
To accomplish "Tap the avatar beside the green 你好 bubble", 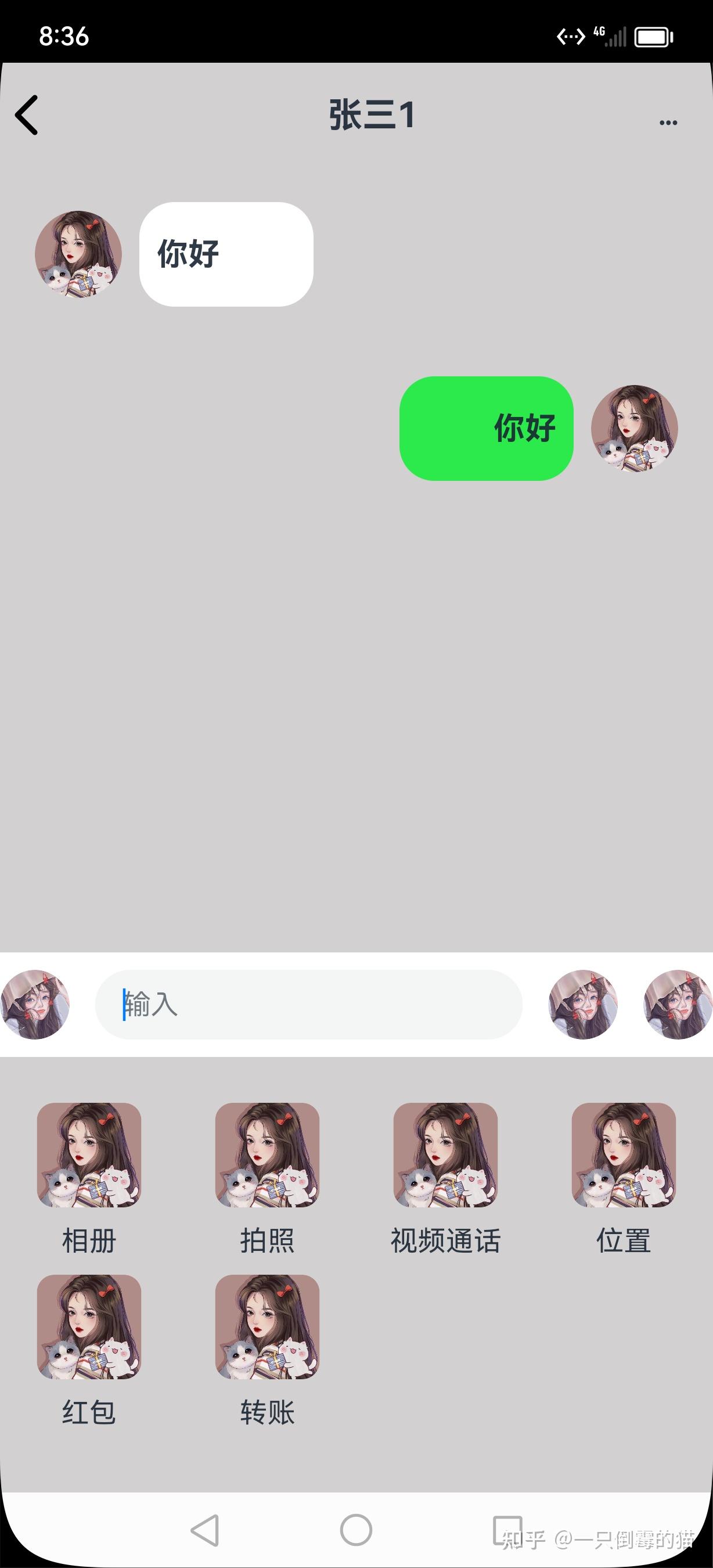I will pyautogui.click(x=635, y=429).
